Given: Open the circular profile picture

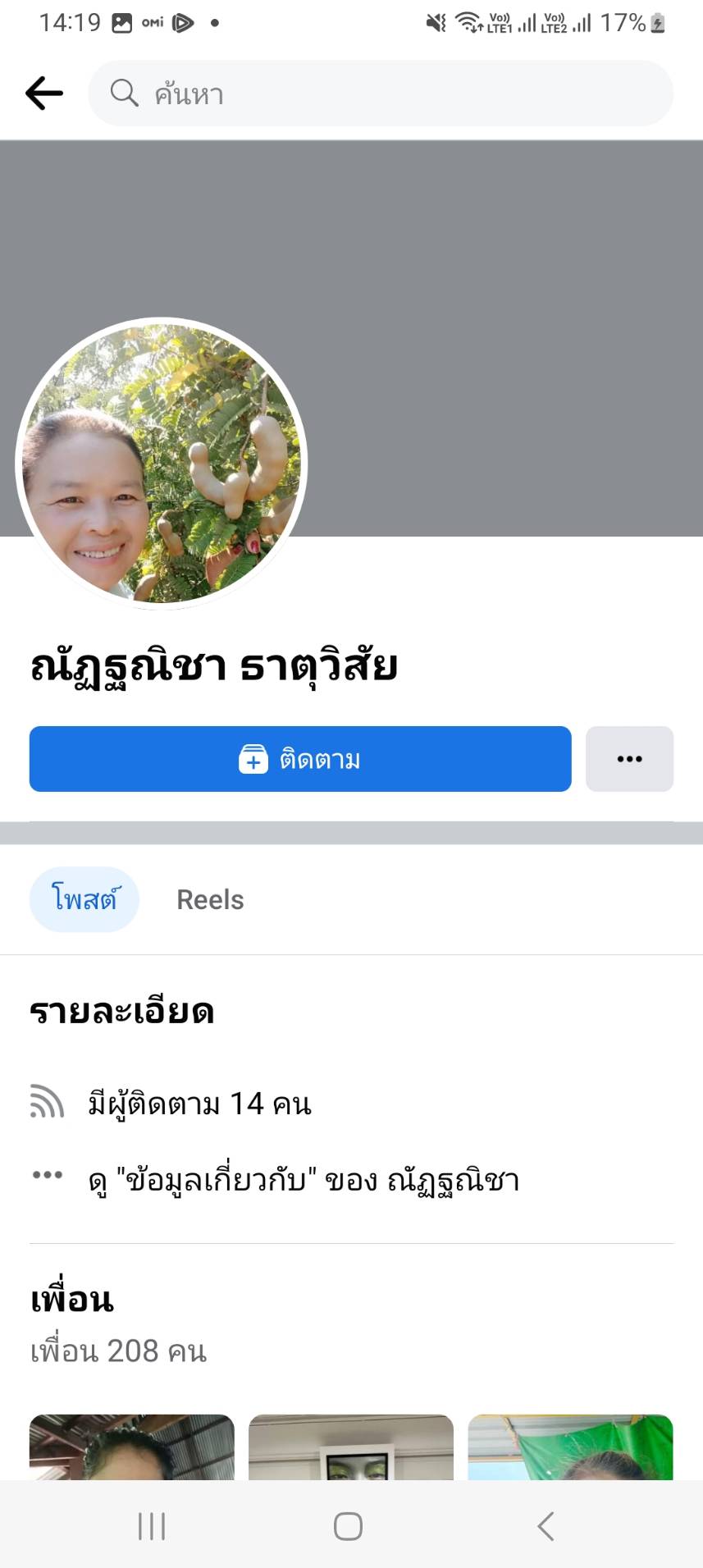Looking at the screenshot, I should pos(162,464).
